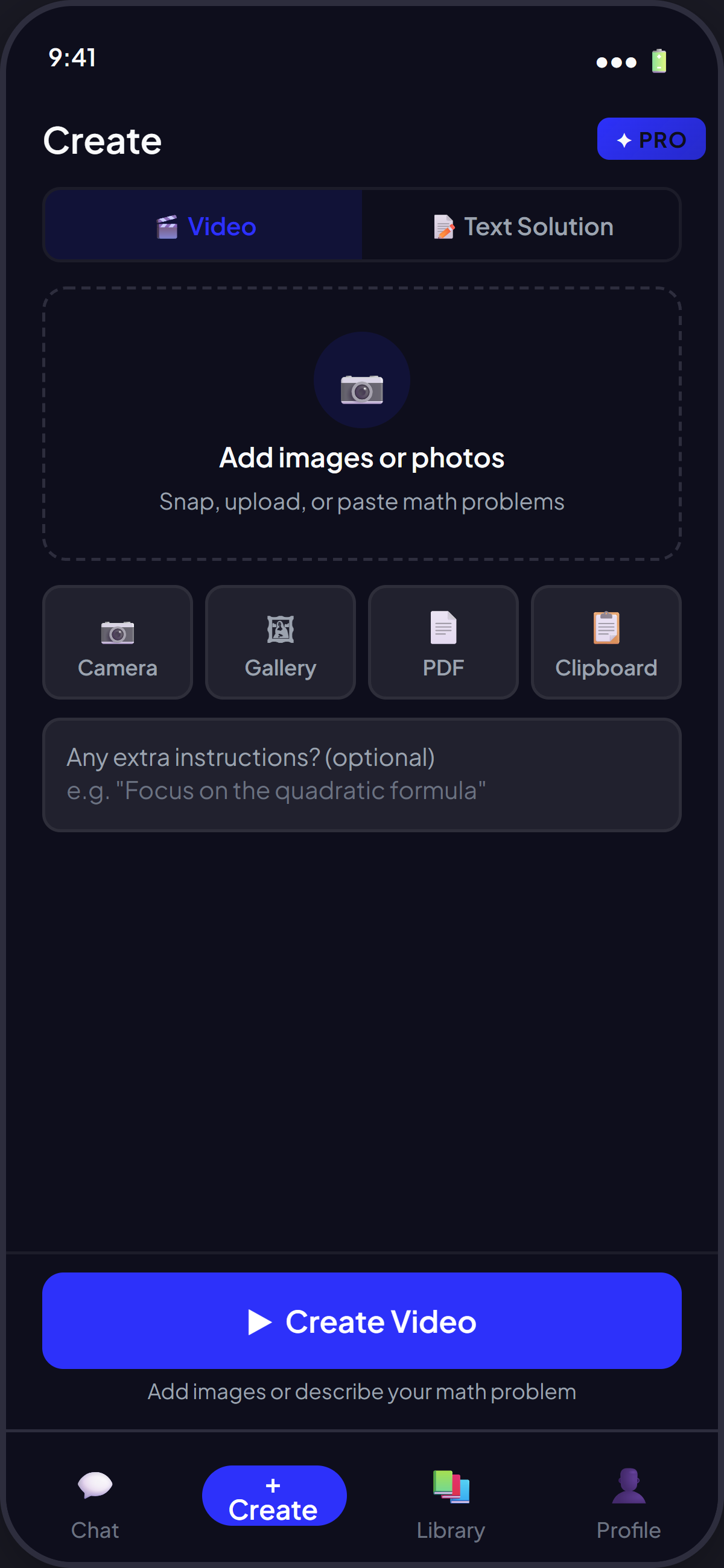This screenshot has width=724, height=1568.
Task: Open the Library section
Action: (451, 1503)
